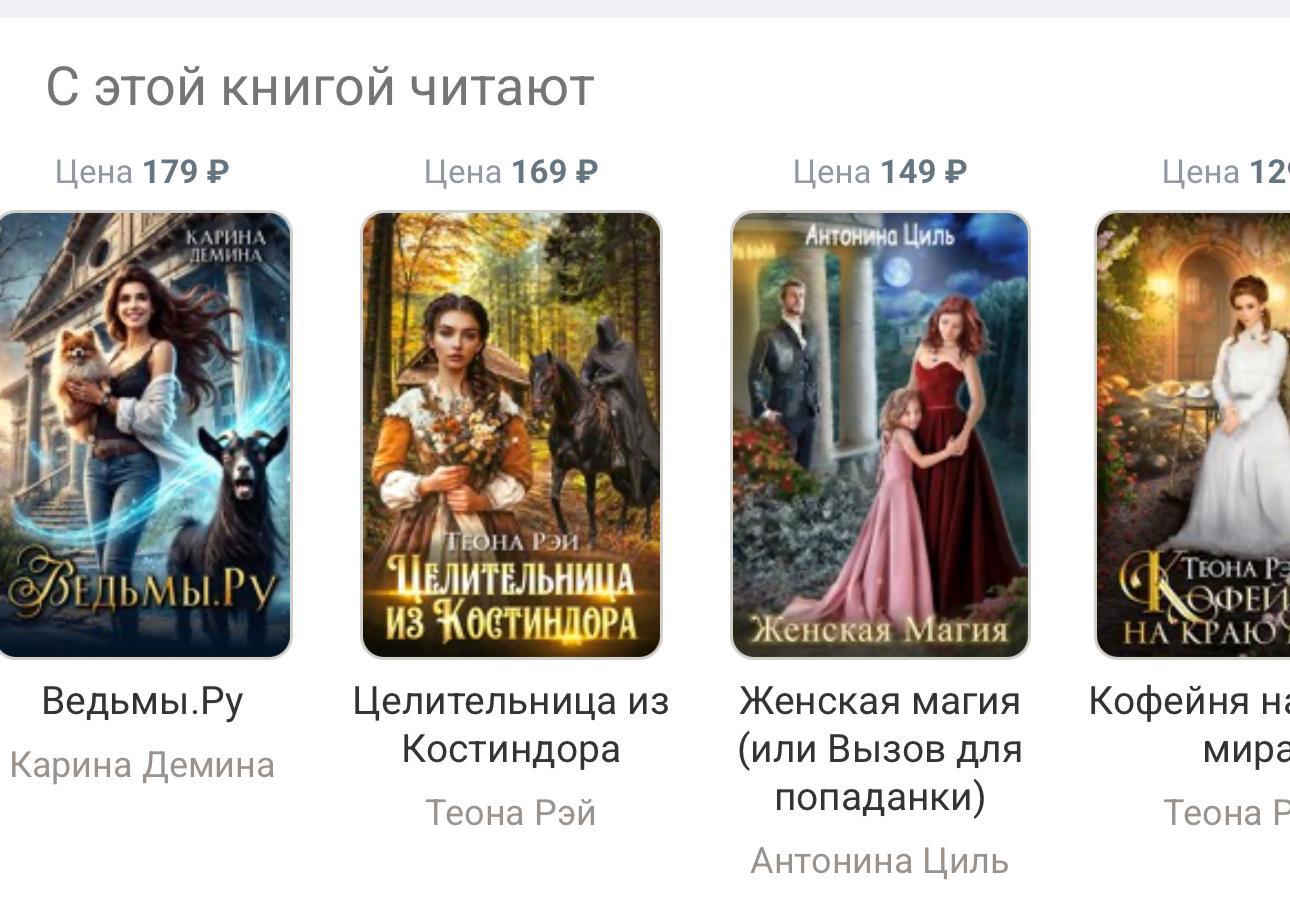View author Карина Демина

click(x=142, y=765)
